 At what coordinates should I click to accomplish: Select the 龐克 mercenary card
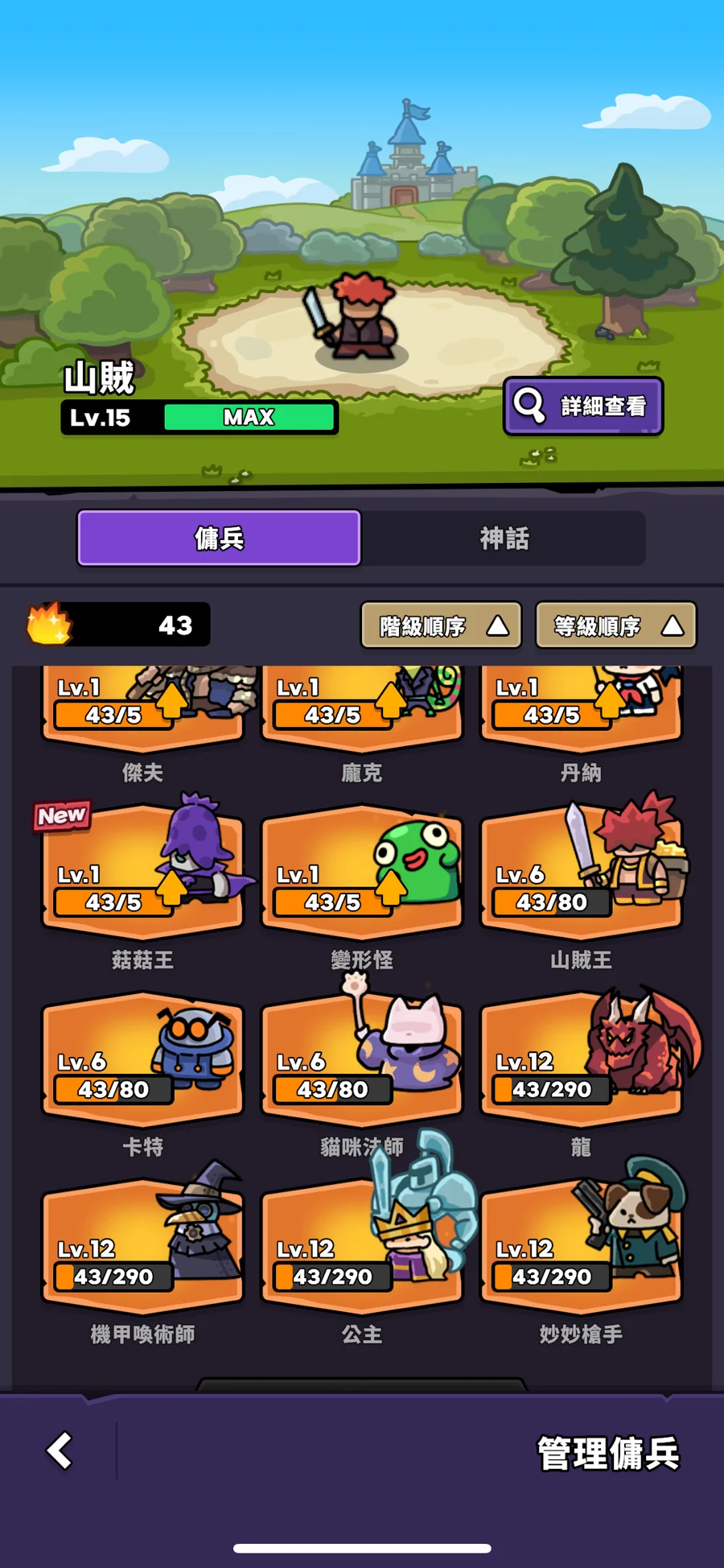pos(361,706)
